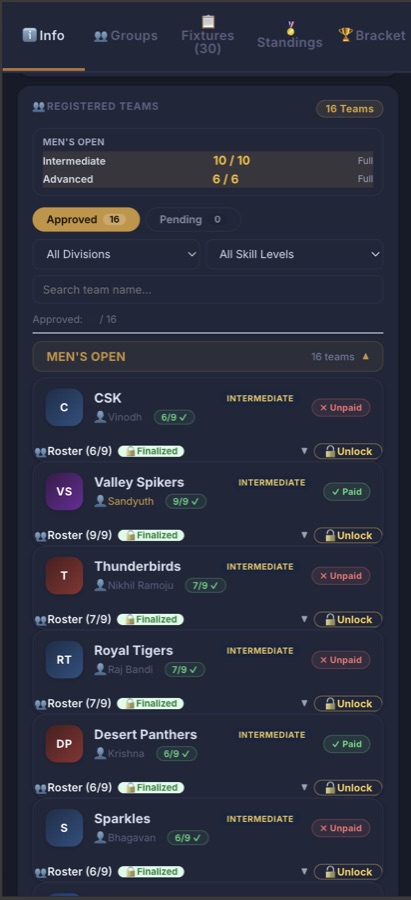This screenshot has height=900, width=411.
Task: Open the Fixtures (30) tab
Action: point(208,36)
